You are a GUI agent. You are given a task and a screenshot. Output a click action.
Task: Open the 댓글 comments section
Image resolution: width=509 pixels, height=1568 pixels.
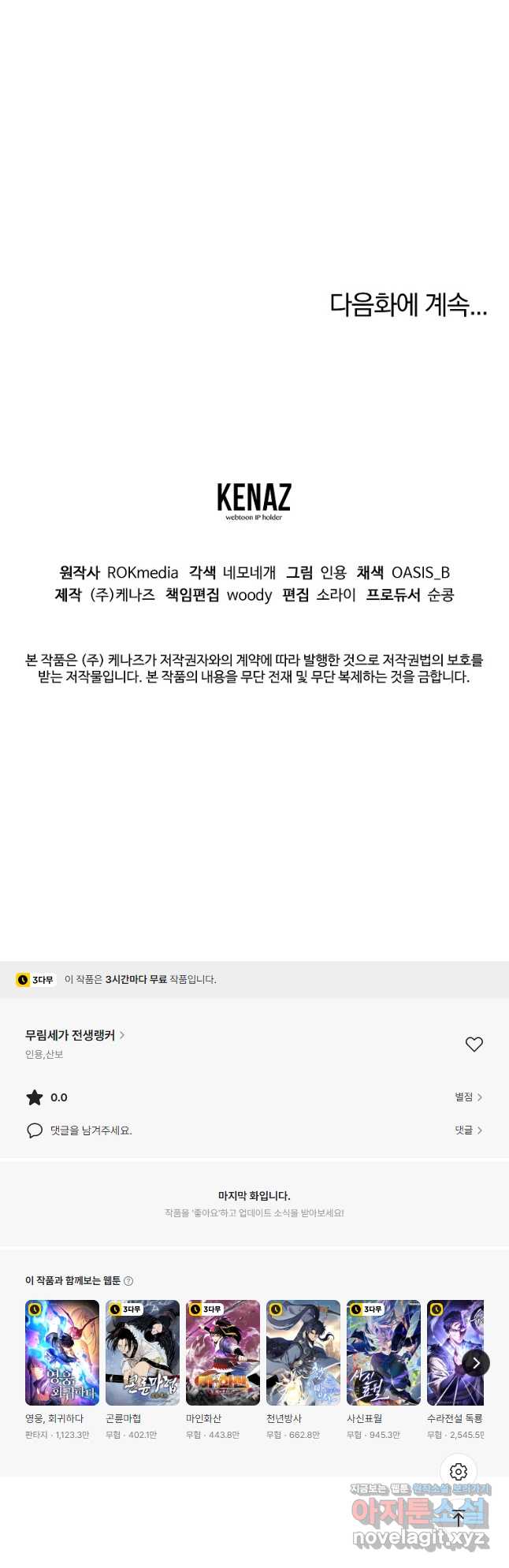pos(468,1130)
